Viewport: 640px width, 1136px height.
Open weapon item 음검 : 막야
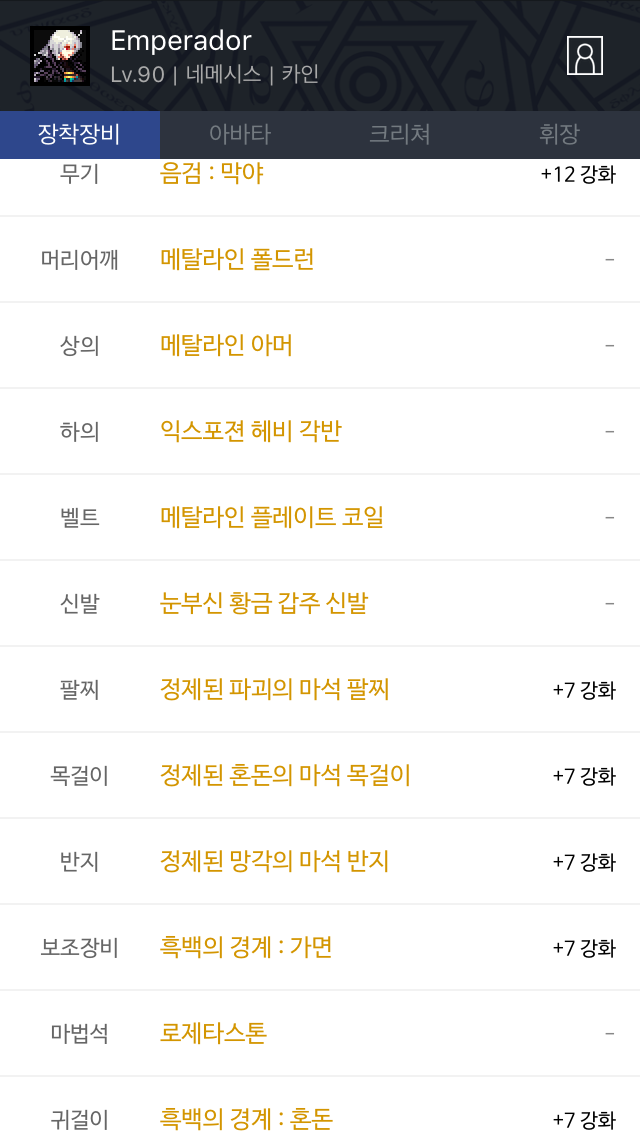pos(211,174)
